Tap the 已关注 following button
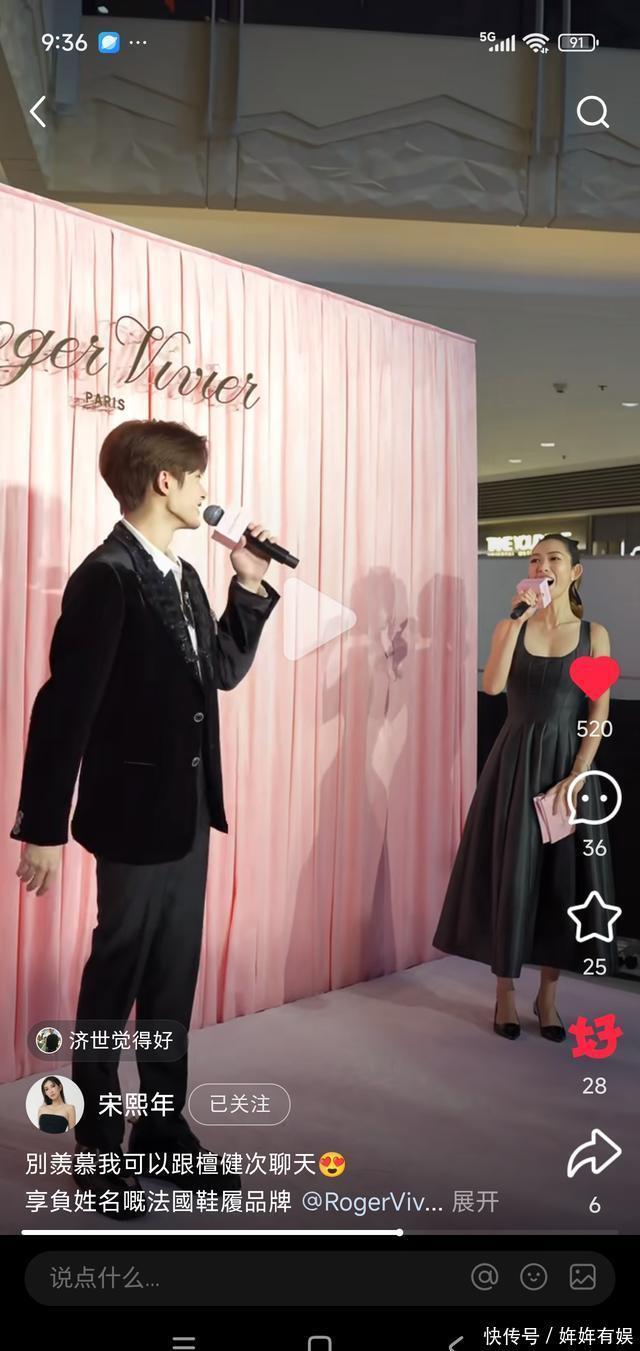Viewport: 640px width, 1351px height. click(240, 1104)
